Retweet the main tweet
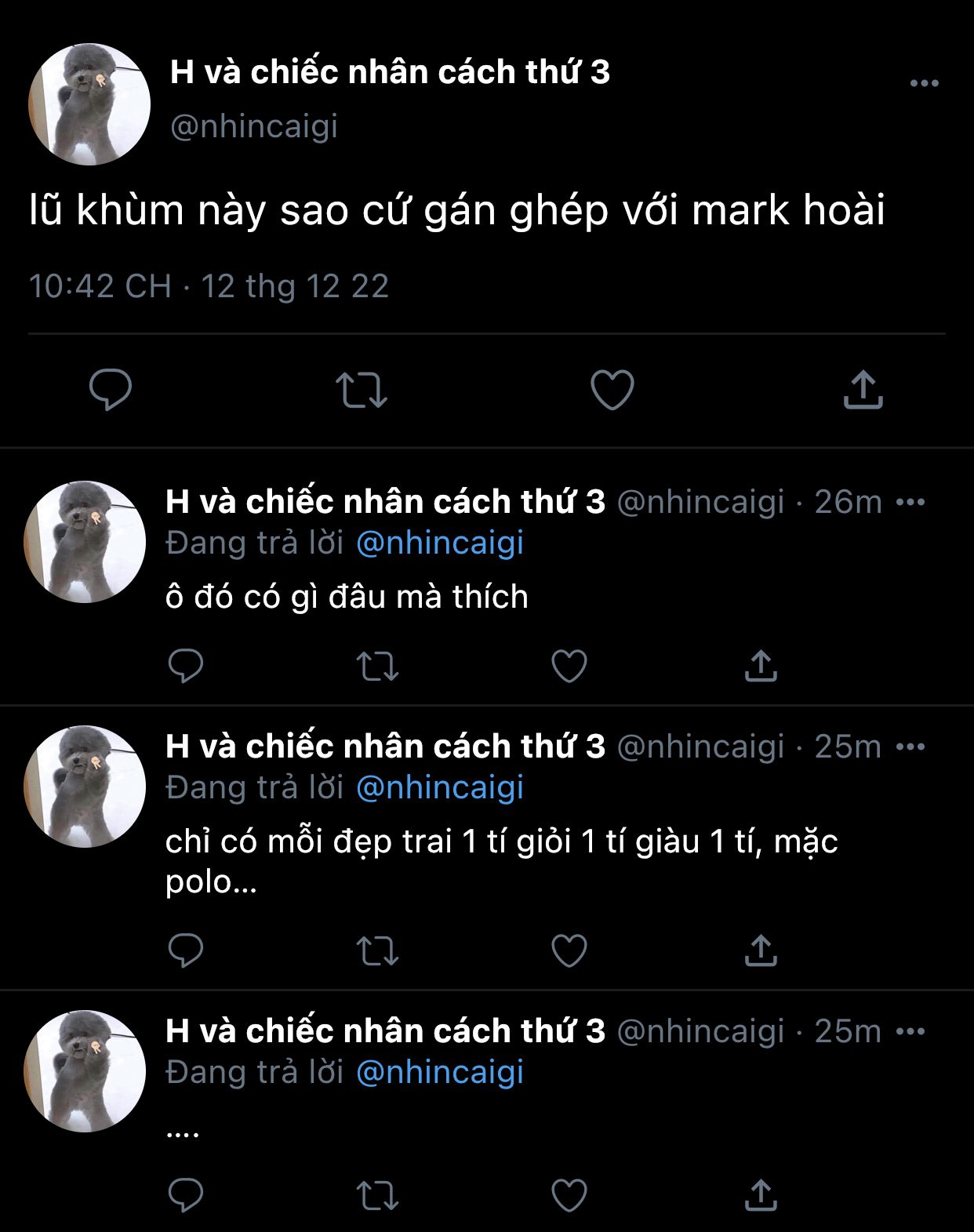The height and width of the screenshot is (1232, 974). [362, 390]
